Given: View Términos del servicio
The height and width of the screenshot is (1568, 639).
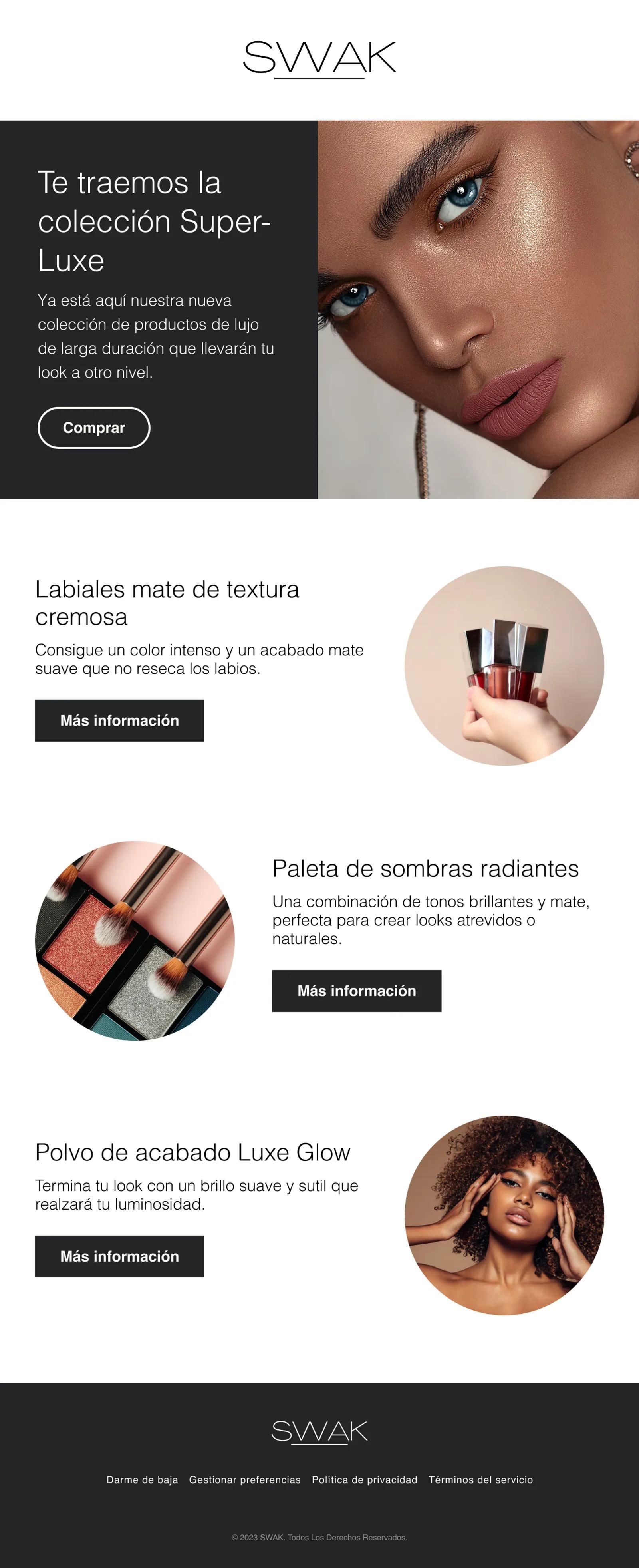Looking at the screenshot, I should coord(480,1480).
